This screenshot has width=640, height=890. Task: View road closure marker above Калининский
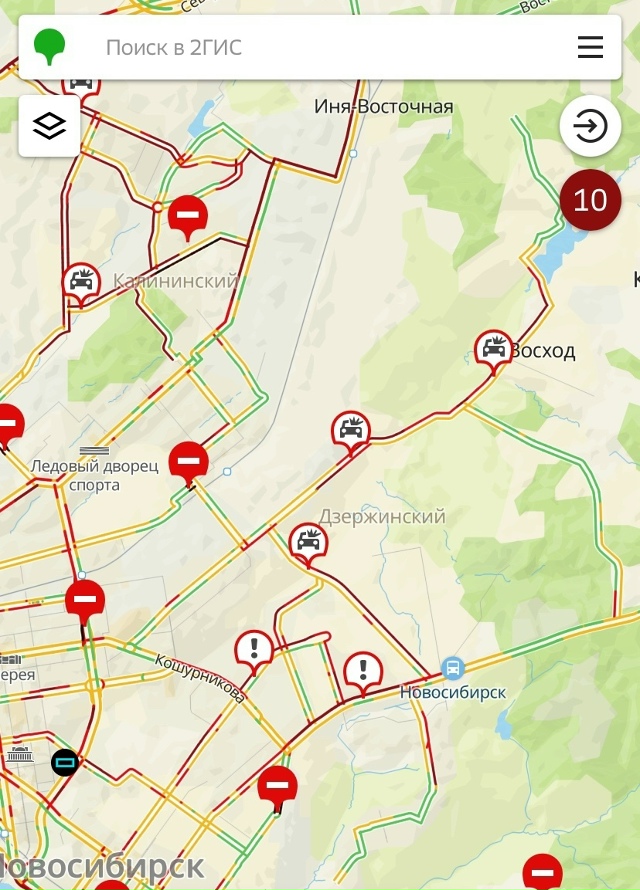click(187, 215)
